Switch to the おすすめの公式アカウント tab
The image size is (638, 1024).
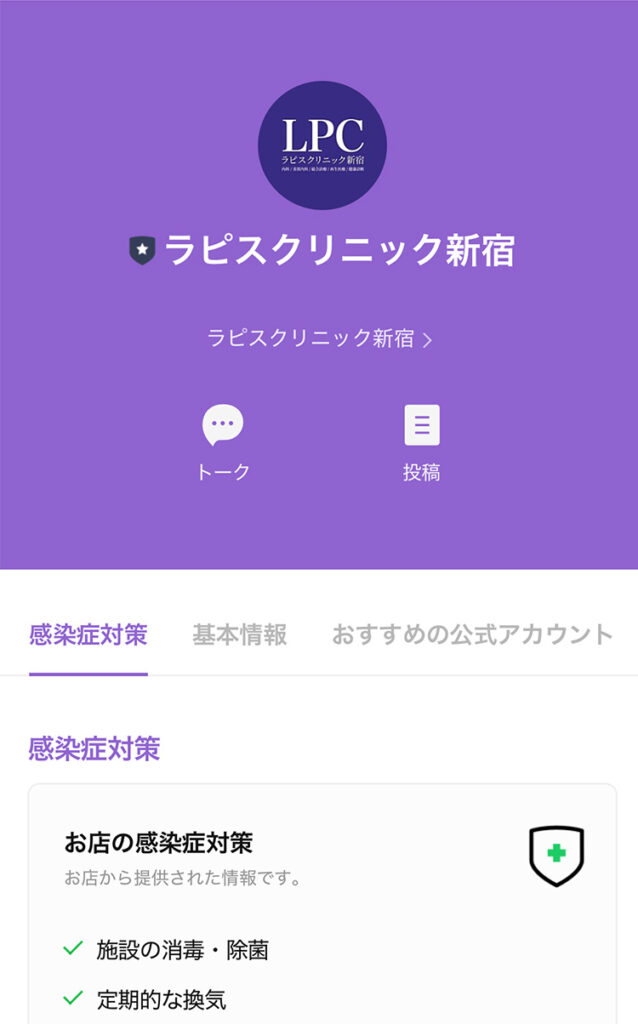point(472,634)
